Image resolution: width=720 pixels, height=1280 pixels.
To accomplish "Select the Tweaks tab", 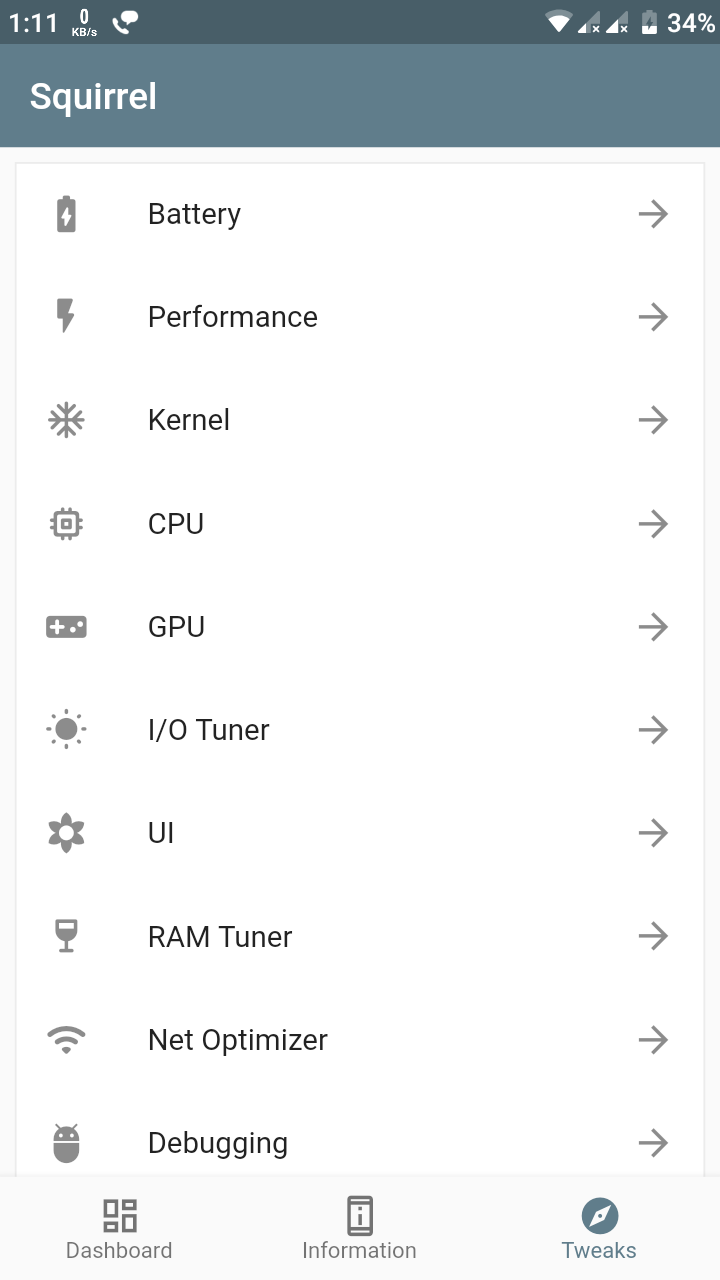I will point(599,1230).
